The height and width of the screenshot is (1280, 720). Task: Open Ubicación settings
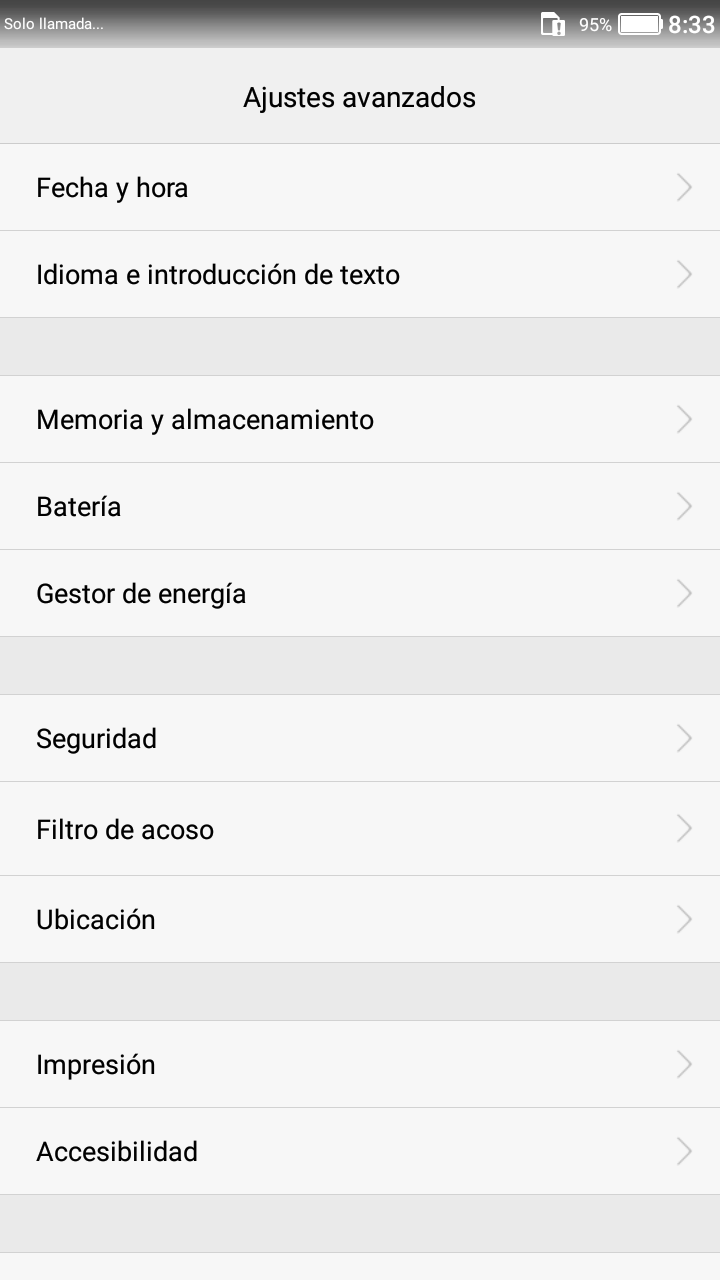pos(360,919)
